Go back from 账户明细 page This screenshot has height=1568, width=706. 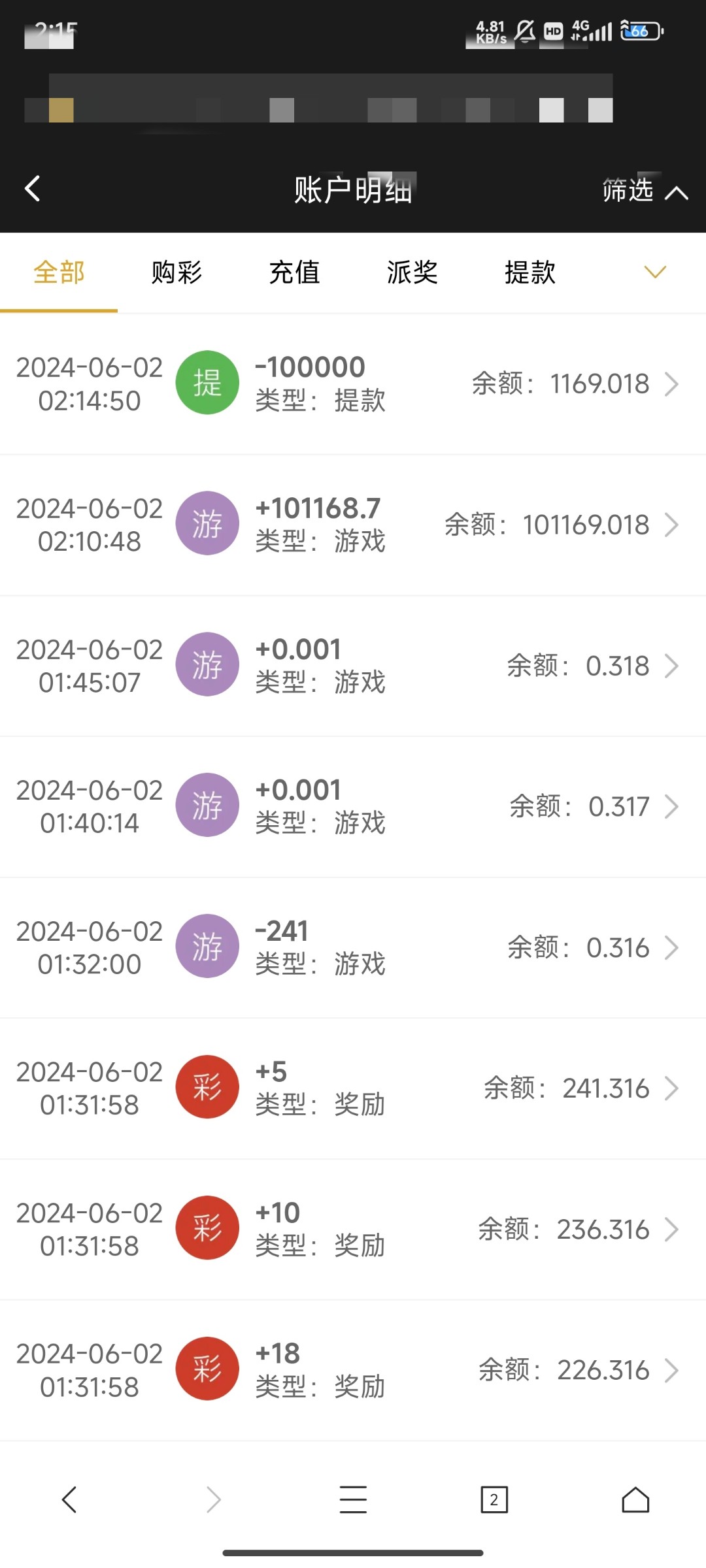[33, 189]
